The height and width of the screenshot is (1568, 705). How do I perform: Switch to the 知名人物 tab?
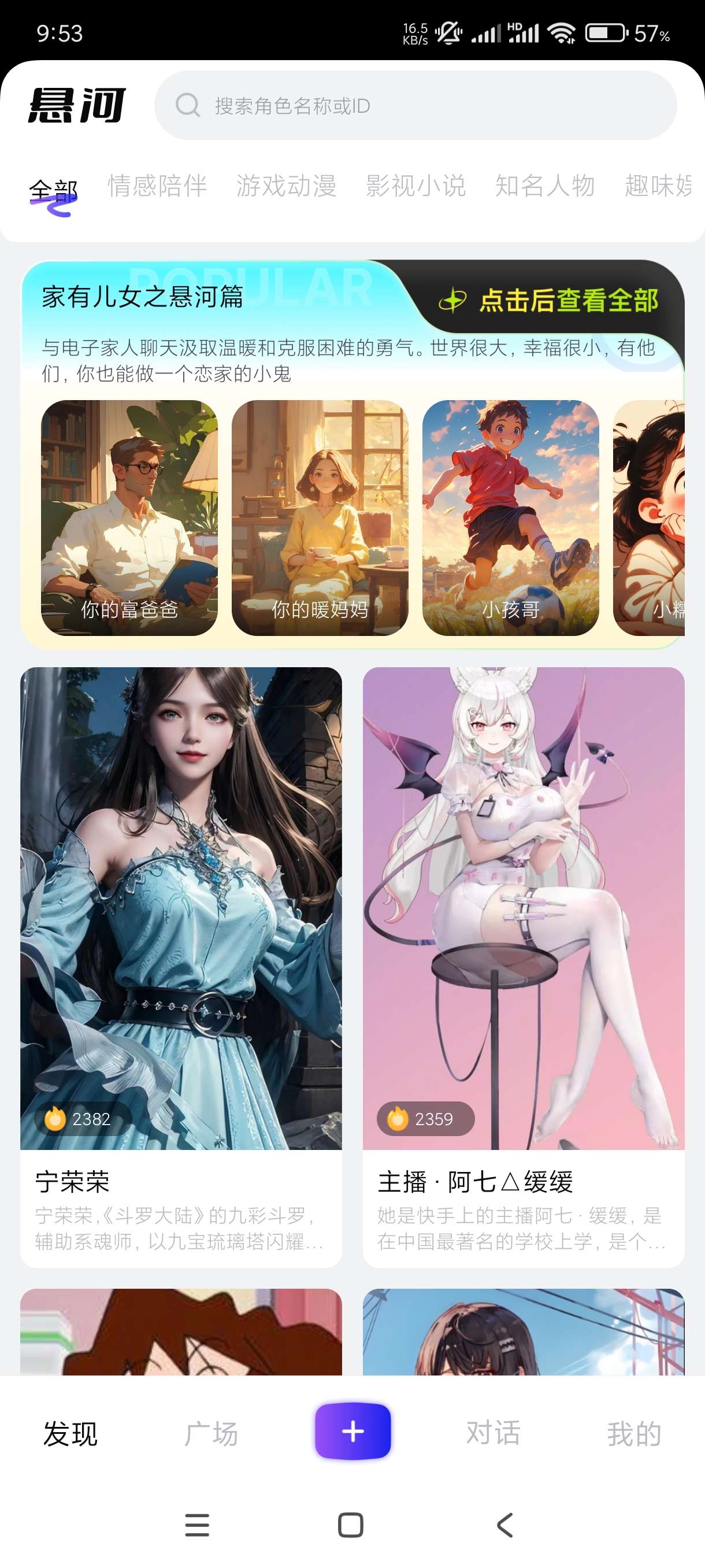point(544,186)
